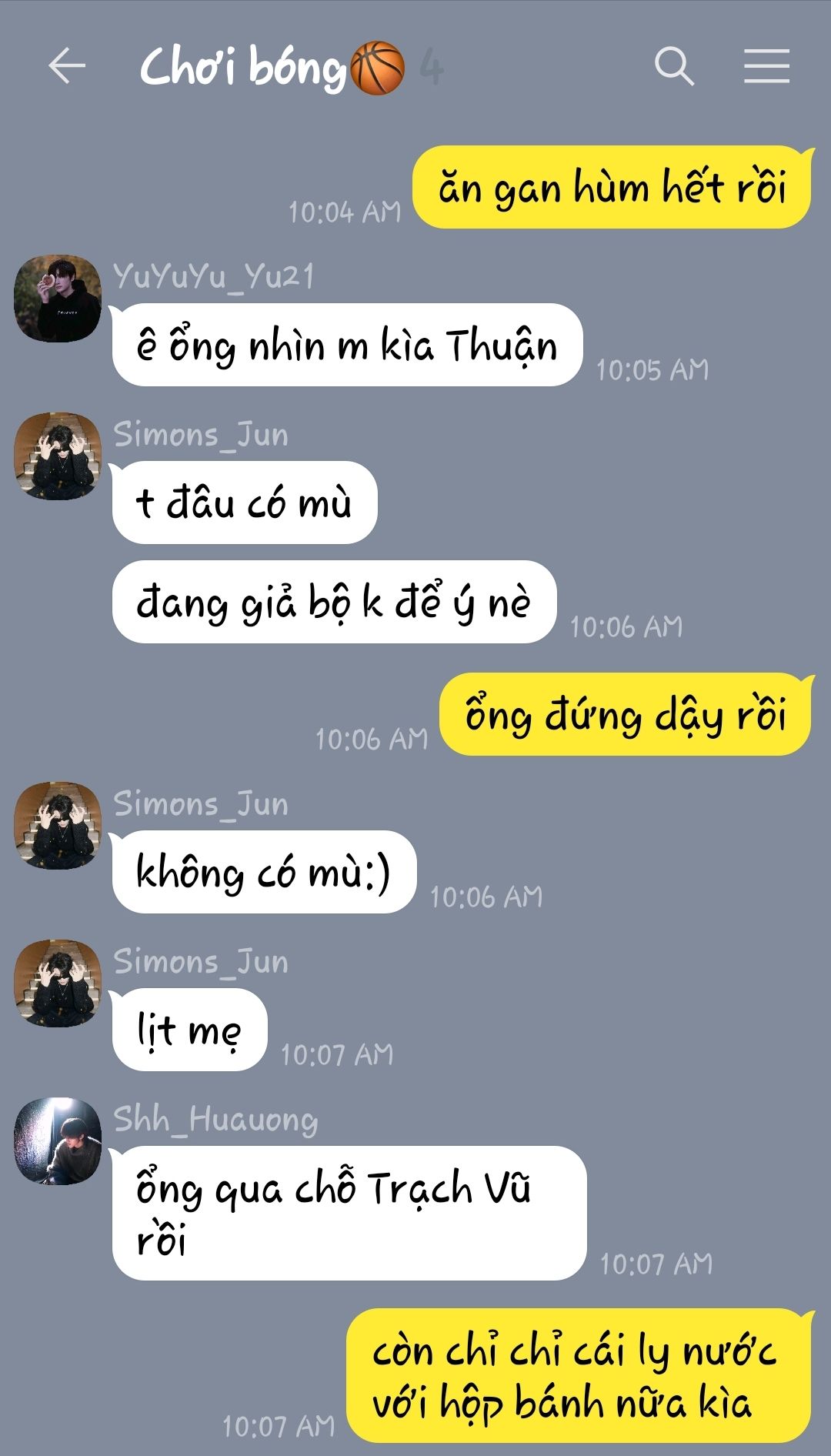Go back from the Chơi bóng chat
This screenshot has width=831, height=1456.
tap(67, 65)
